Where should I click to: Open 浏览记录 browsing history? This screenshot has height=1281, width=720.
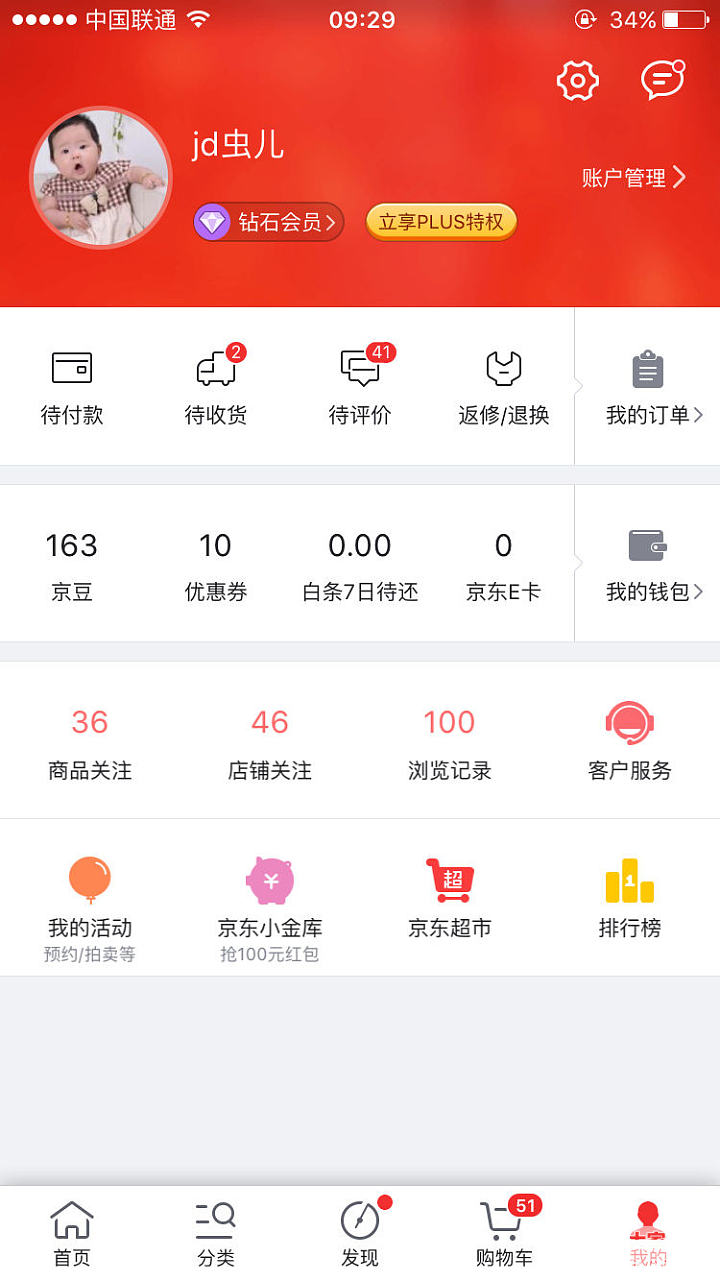pyautogui.click(x=450, y=741)
